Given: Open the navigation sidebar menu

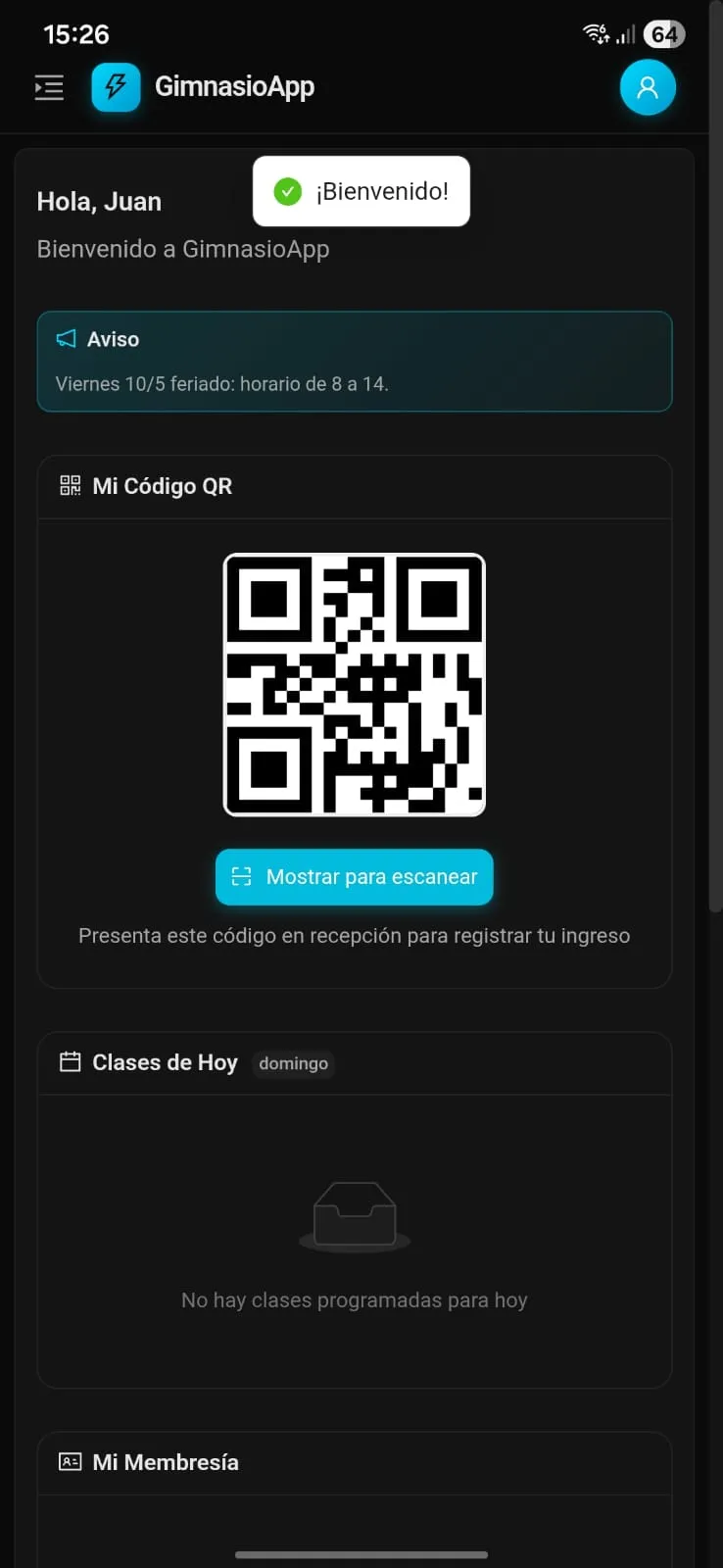Looking at the screenshot, I should click(49, 87).
